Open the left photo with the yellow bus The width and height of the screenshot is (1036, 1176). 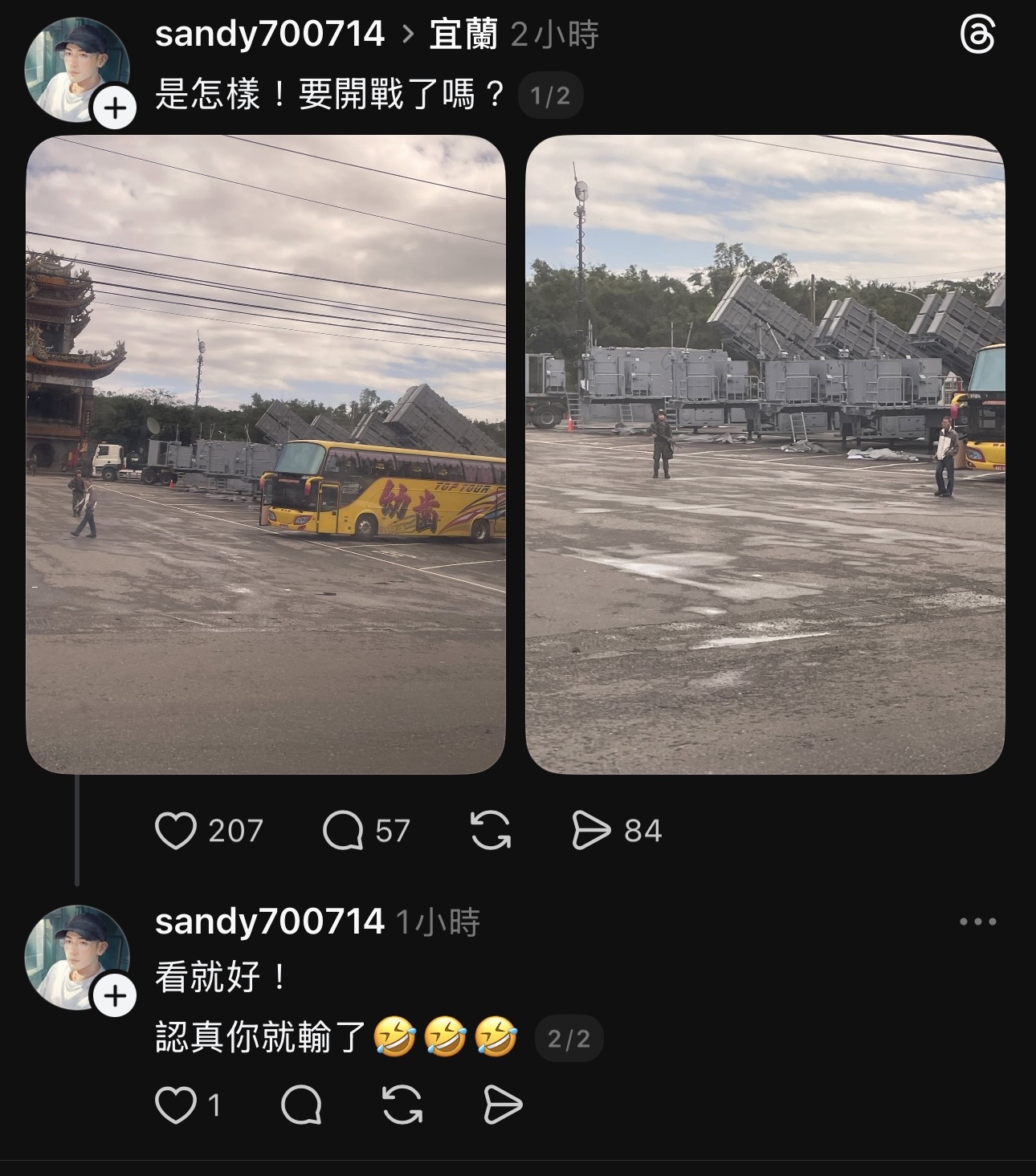pos(266,454)
